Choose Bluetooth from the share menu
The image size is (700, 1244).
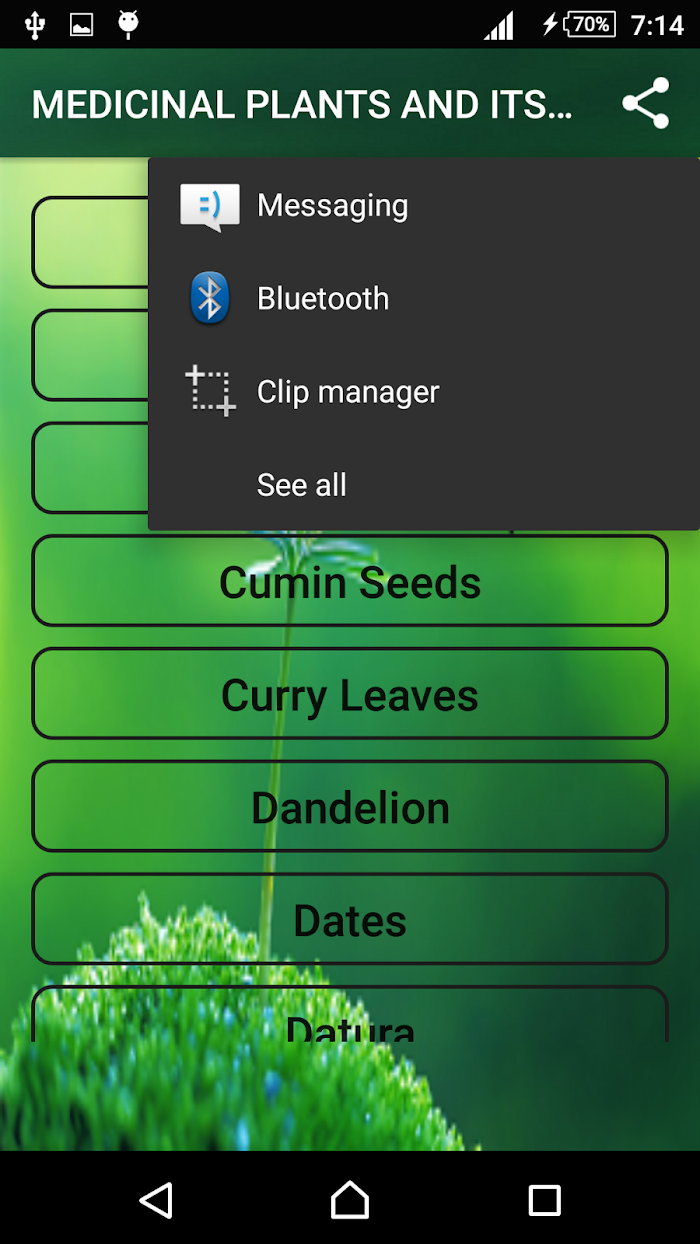(424, 298)
